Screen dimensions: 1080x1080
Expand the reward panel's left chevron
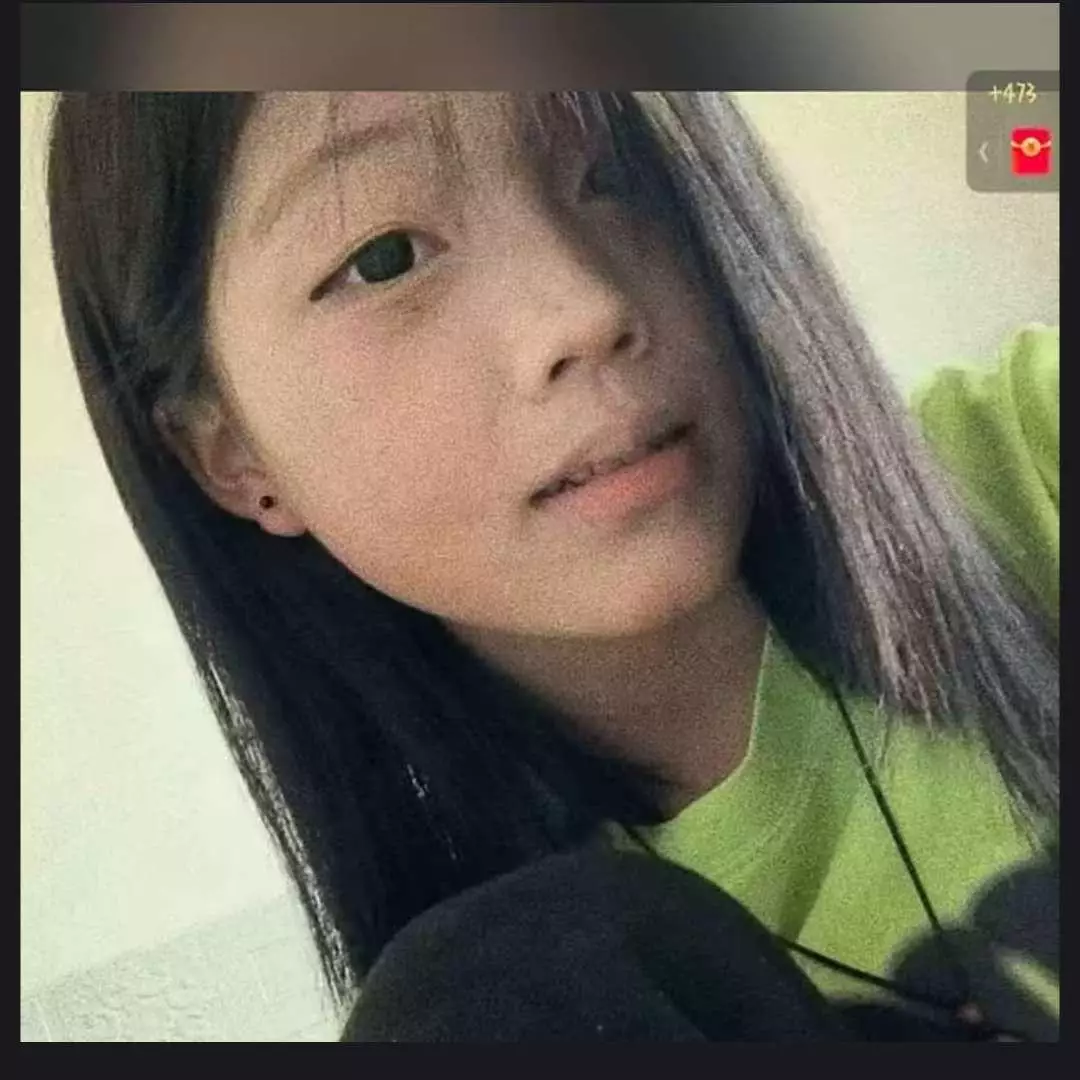pyautogui.click(x=984, y=152)
